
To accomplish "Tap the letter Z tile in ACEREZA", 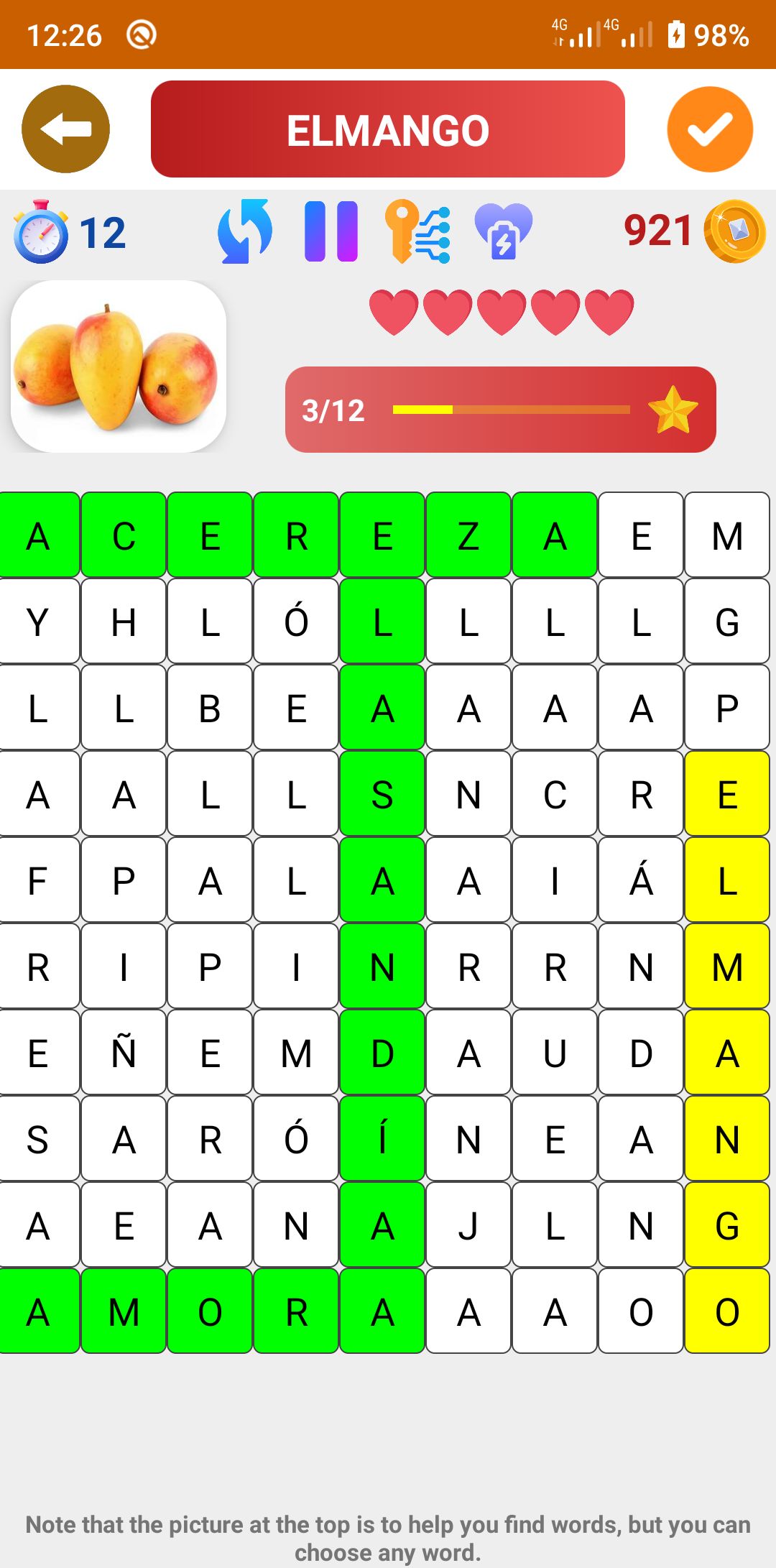I will [468, 535].
